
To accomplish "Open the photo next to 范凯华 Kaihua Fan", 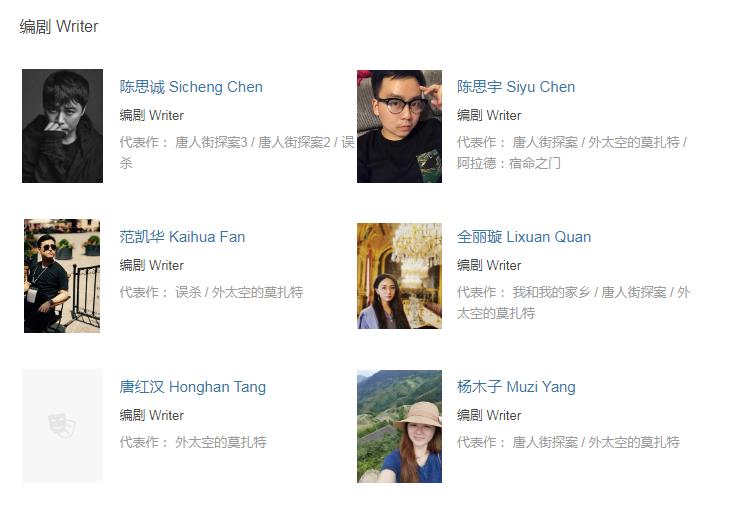I will pyautogui.click(x=62, y=276).
